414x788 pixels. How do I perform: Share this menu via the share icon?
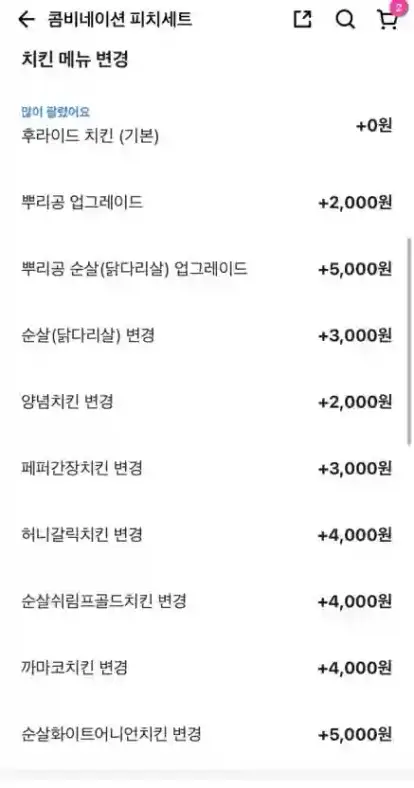point(302,20)
